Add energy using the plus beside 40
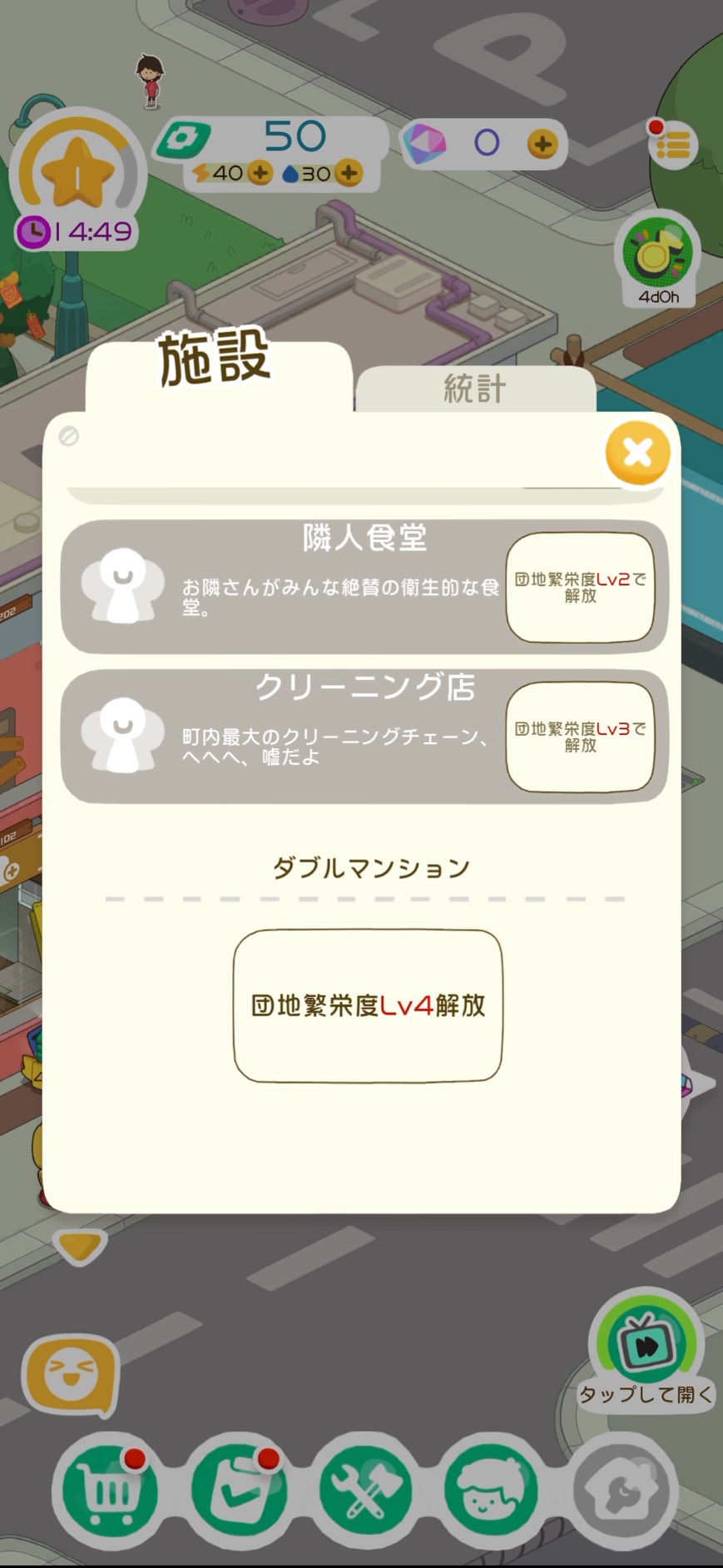723x1568 pixels. tap(260, 173)
